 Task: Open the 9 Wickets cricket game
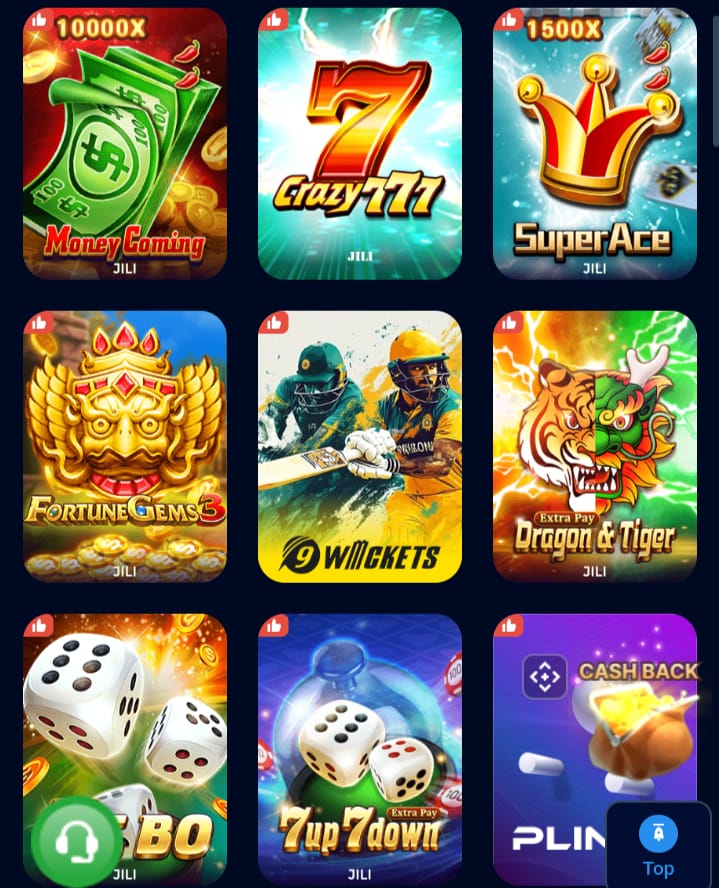point(360,446)
